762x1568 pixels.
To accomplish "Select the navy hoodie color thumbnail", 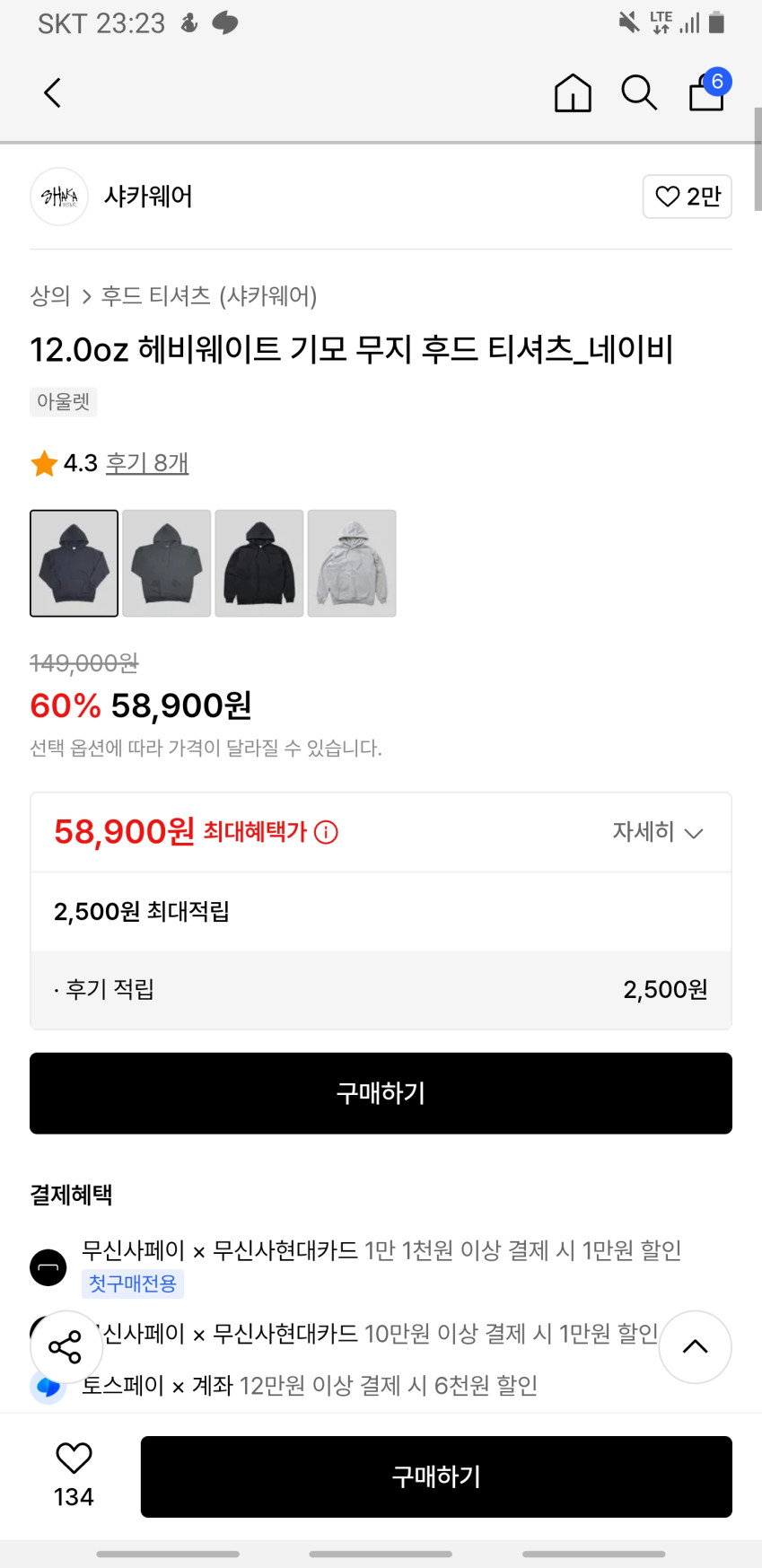I will click(x=74, y=564).
